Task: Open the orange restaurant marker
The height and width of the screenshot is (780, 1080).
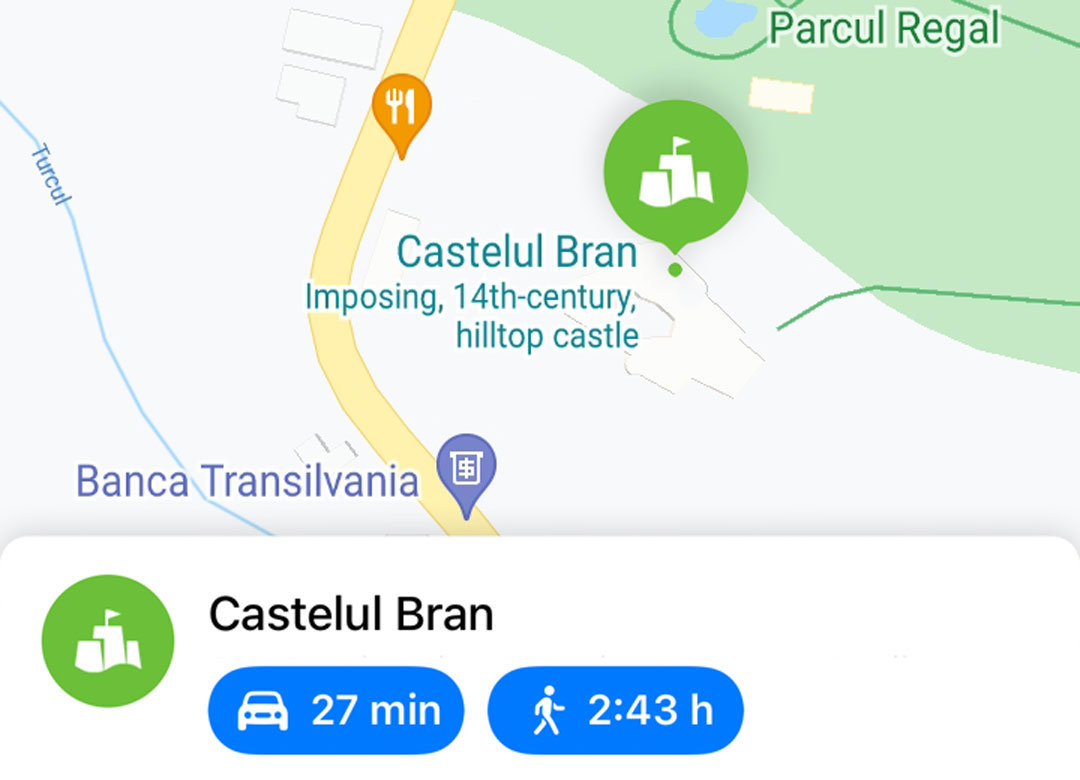Action: coord(401,108)
